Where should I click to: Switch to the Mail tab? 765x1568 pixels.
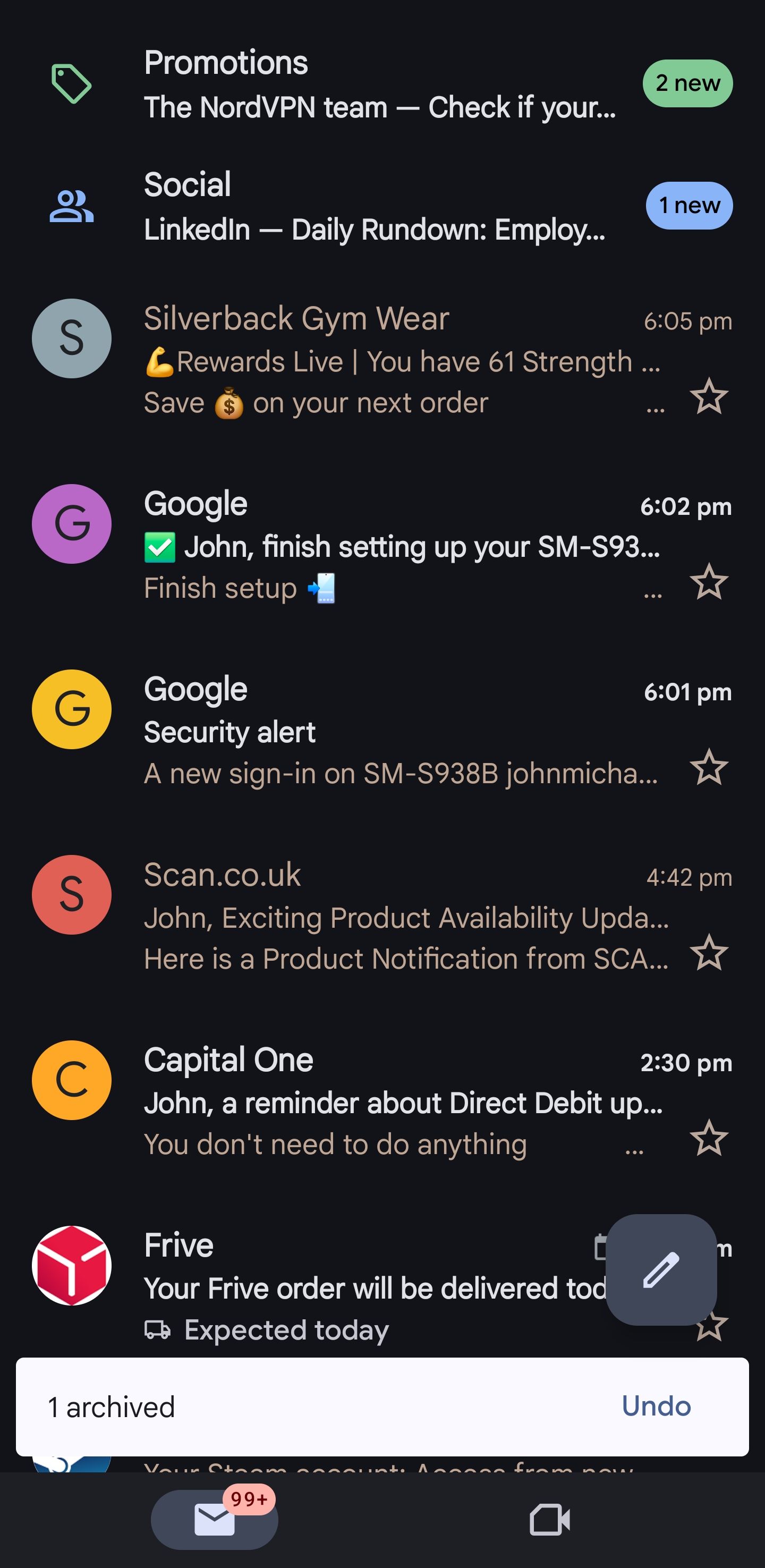[214, 1519]
